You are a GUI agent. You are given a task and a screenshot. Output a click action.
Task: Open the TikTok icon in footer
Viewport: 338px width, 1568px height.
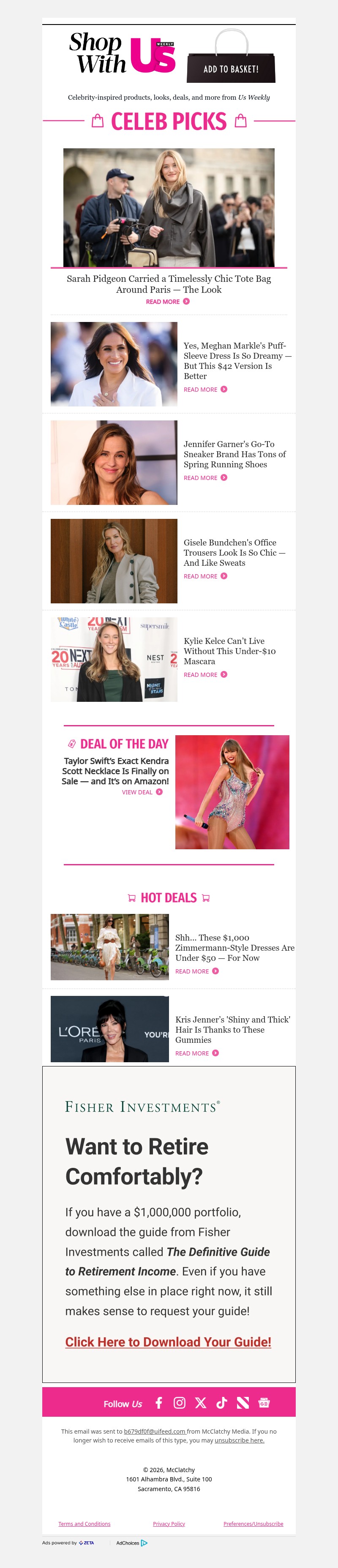(222, 1402)
